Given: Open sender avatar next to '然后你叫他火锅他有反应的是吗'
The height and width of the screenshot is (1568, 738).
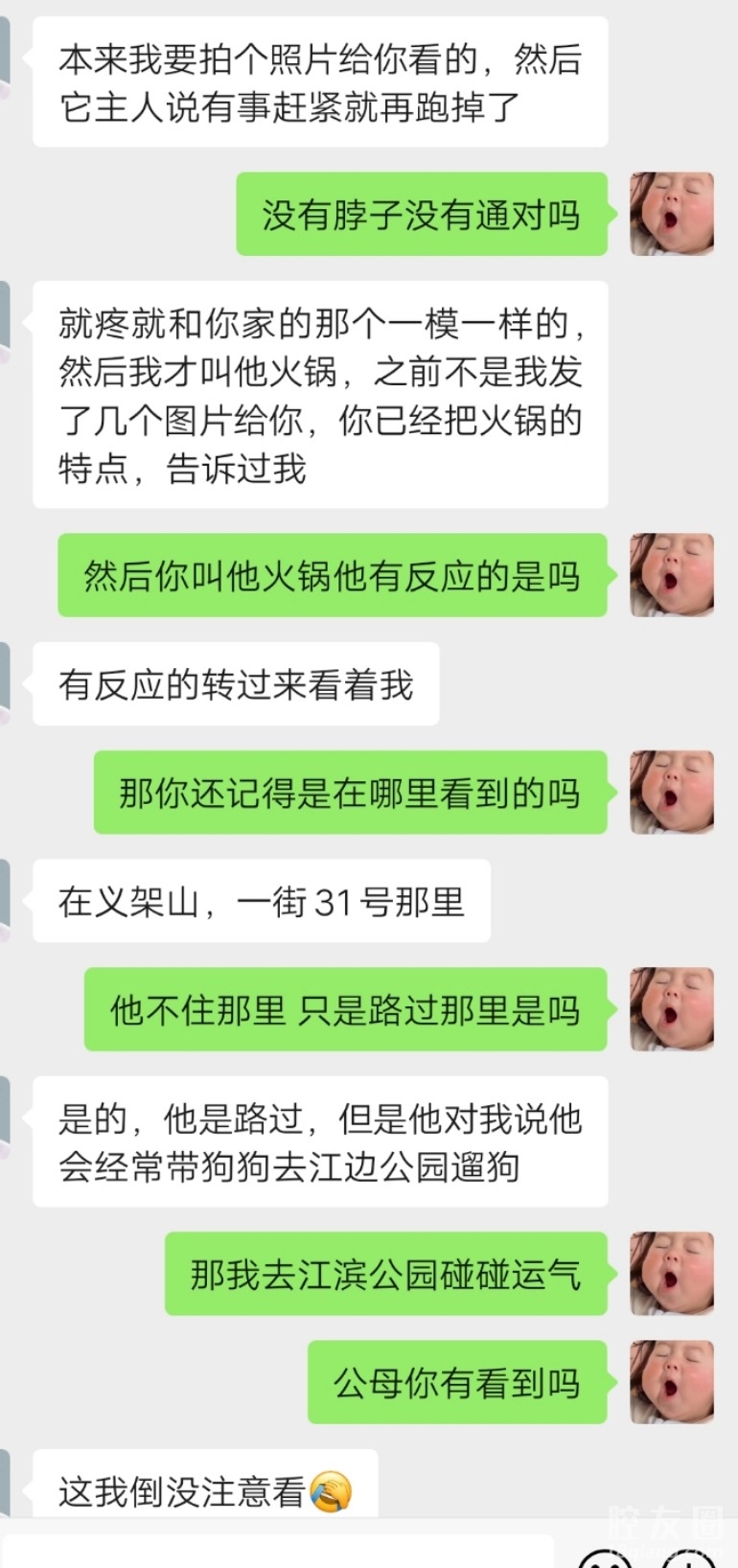Looking at the screenshot, I should (x=671, y=575).
